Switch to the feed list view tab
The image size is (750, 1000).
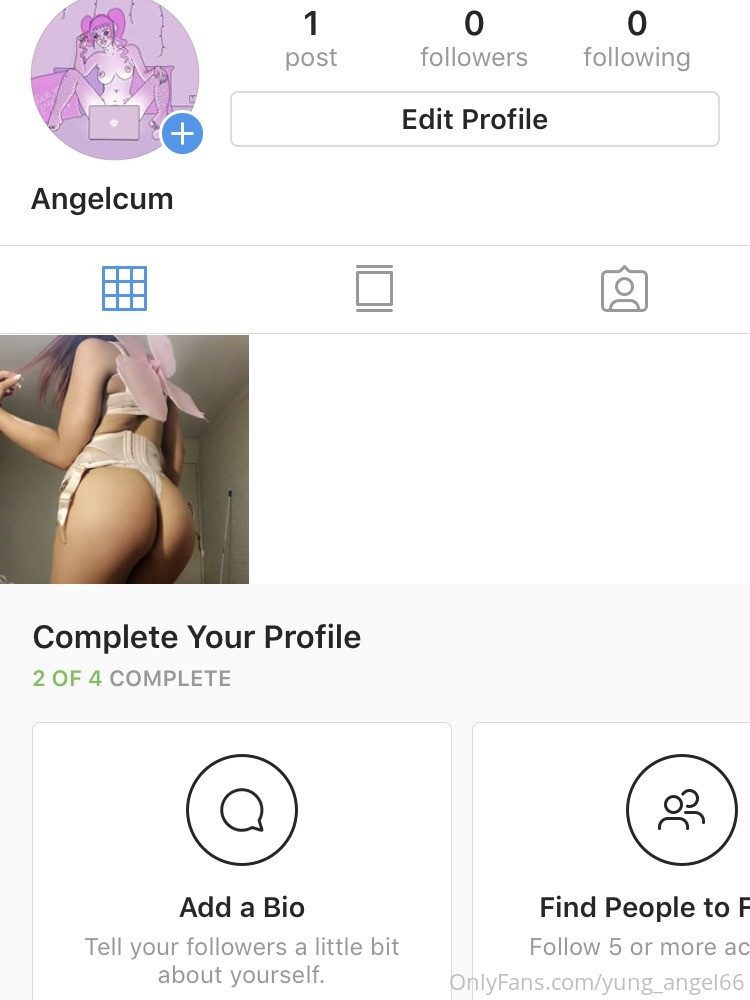[374, 289]
